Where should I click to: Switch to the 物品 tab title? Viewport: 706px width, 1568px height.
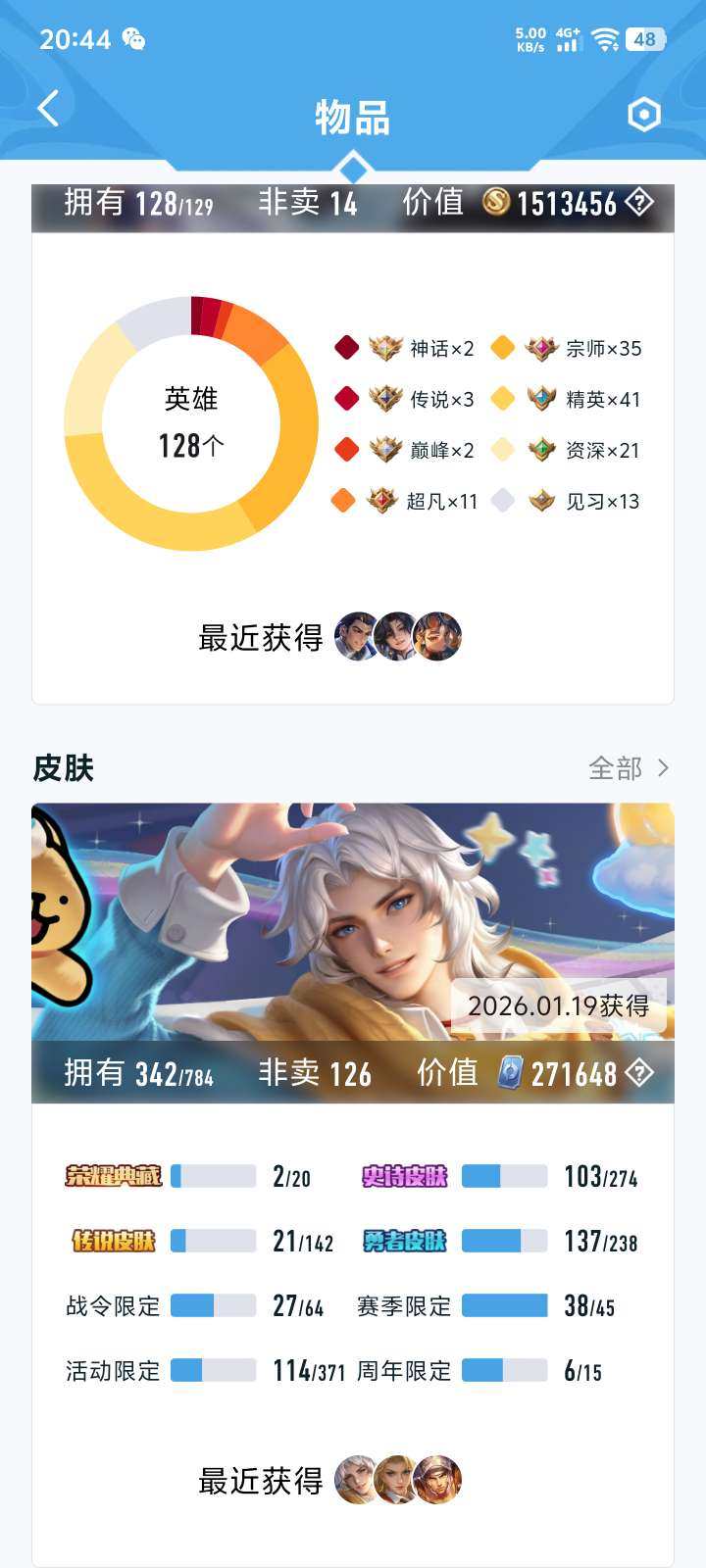pos(353,118)
